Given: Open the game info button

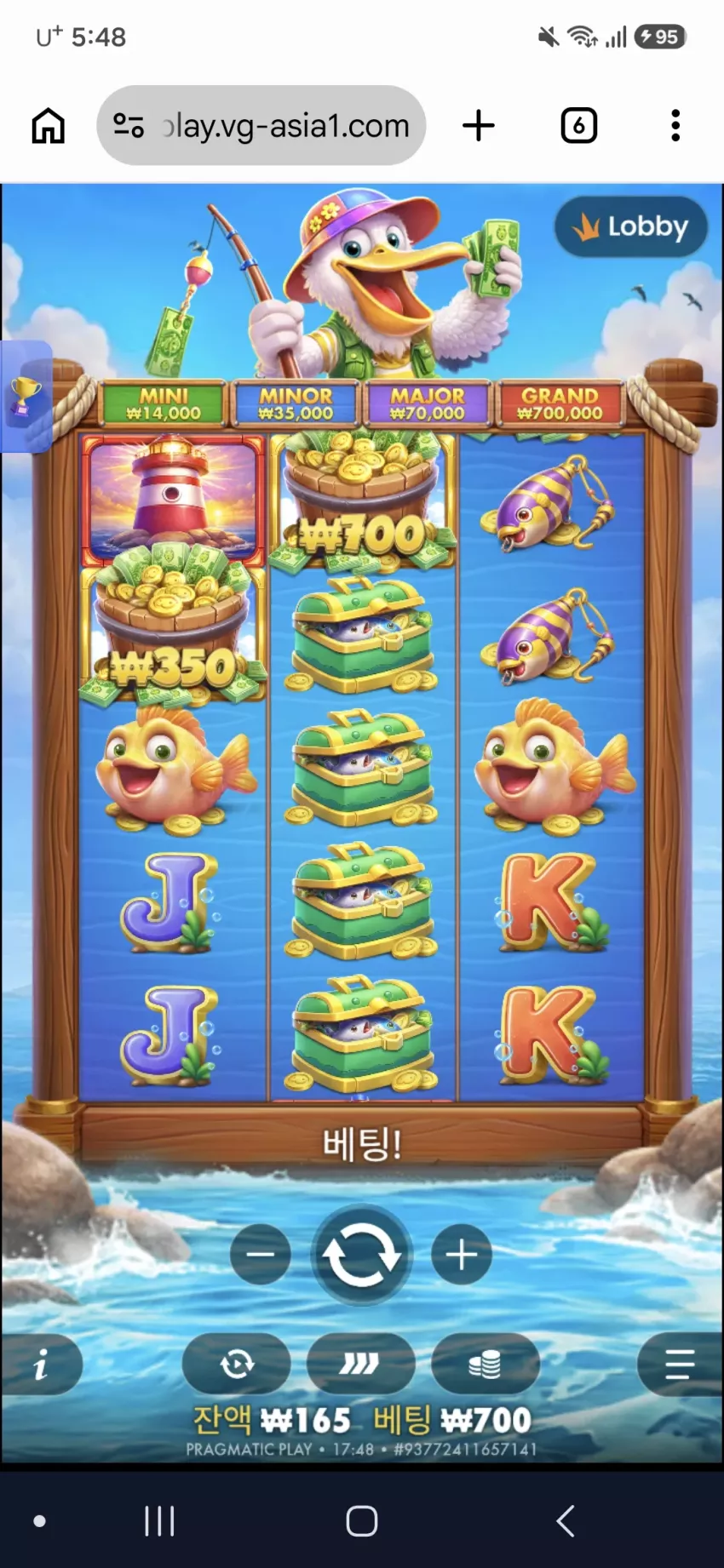Looking at the screenshot, I should [41, 1365].
